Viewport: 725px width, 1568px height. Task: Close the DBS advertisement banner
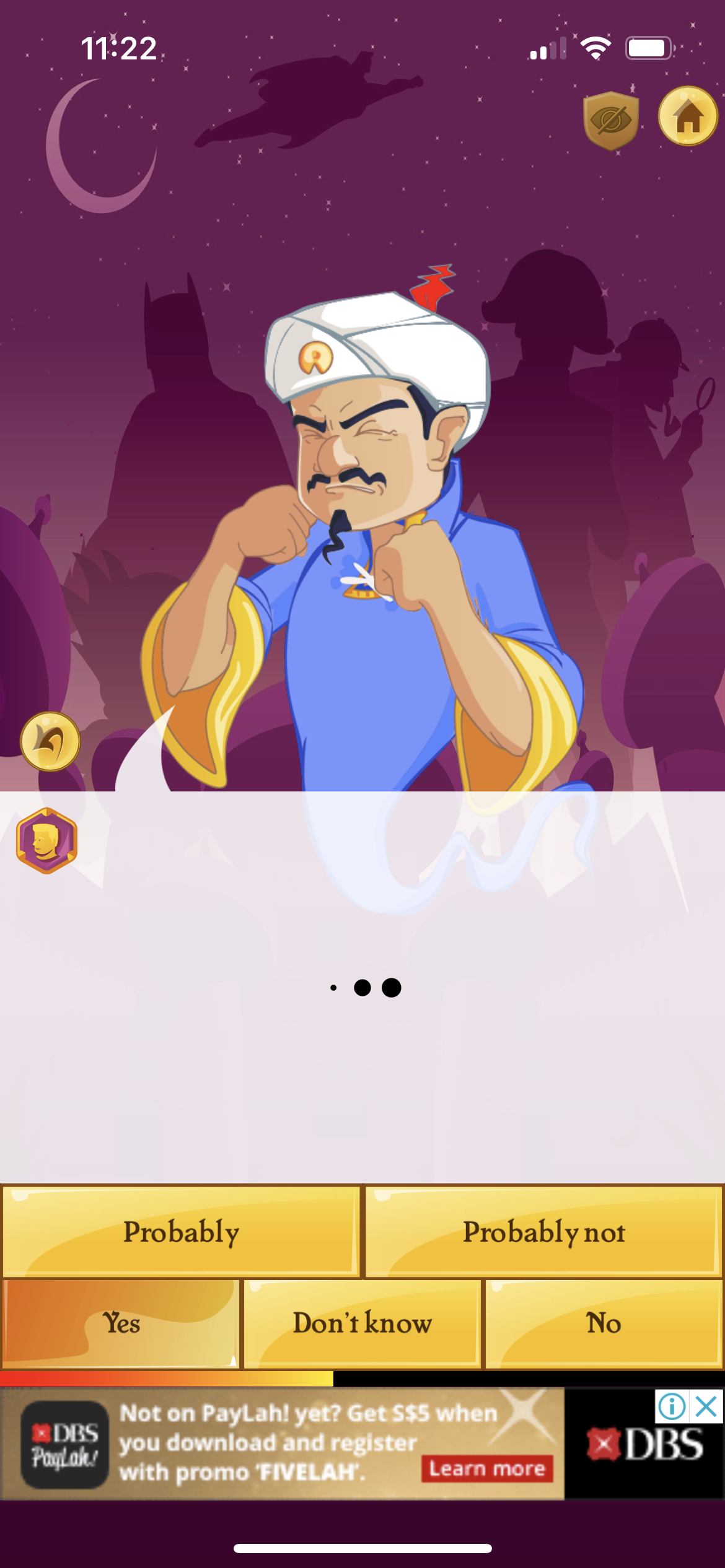(707, 1407)
